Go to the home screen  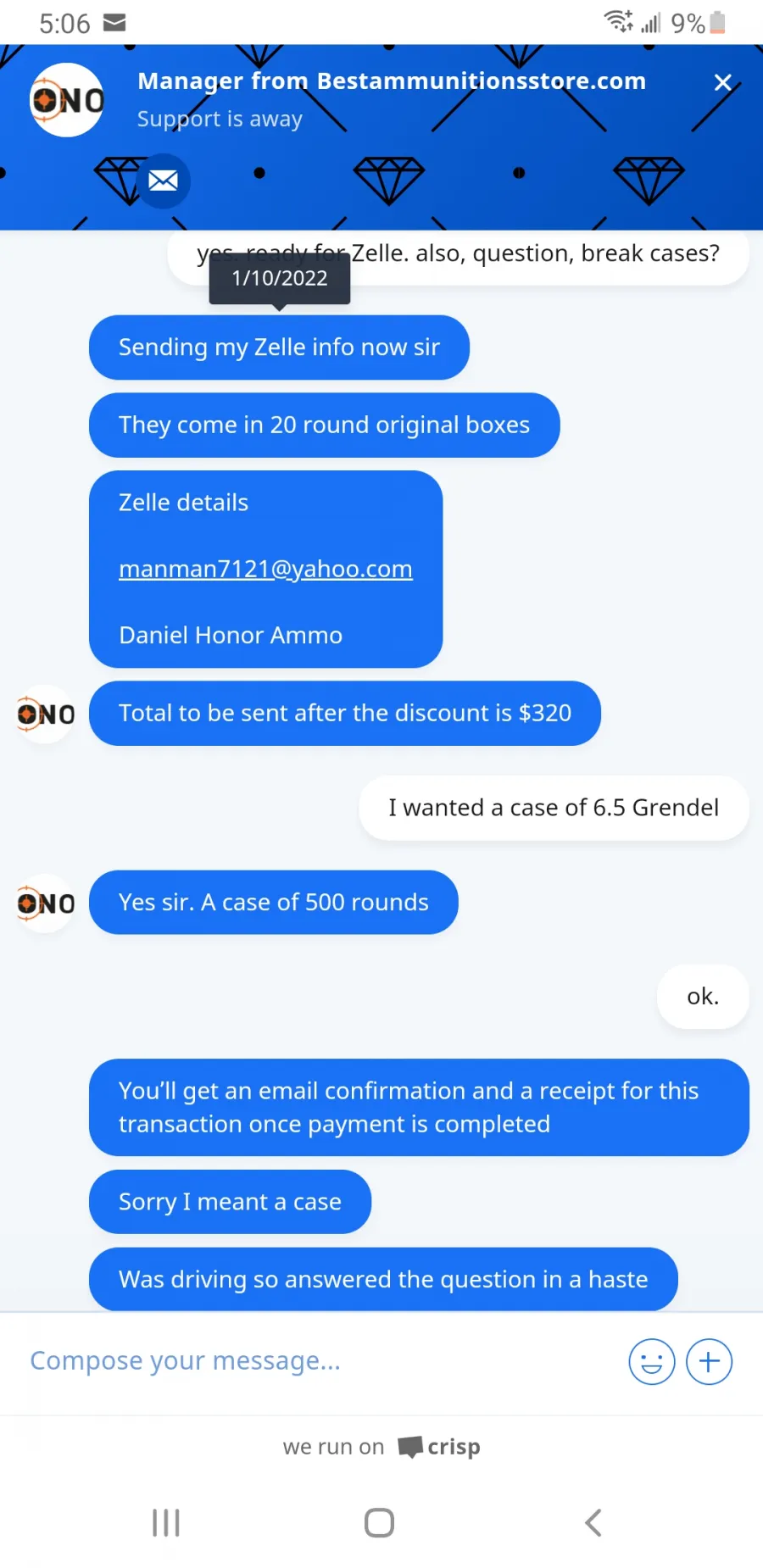(x=379, y=1522)
